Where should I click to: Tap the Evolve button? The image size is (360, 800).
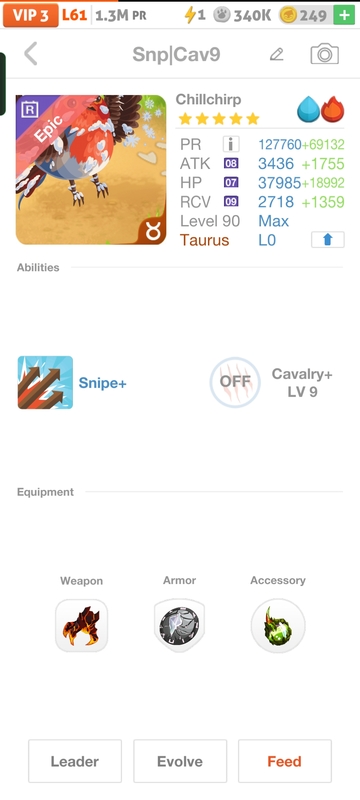tap(180, 761)
